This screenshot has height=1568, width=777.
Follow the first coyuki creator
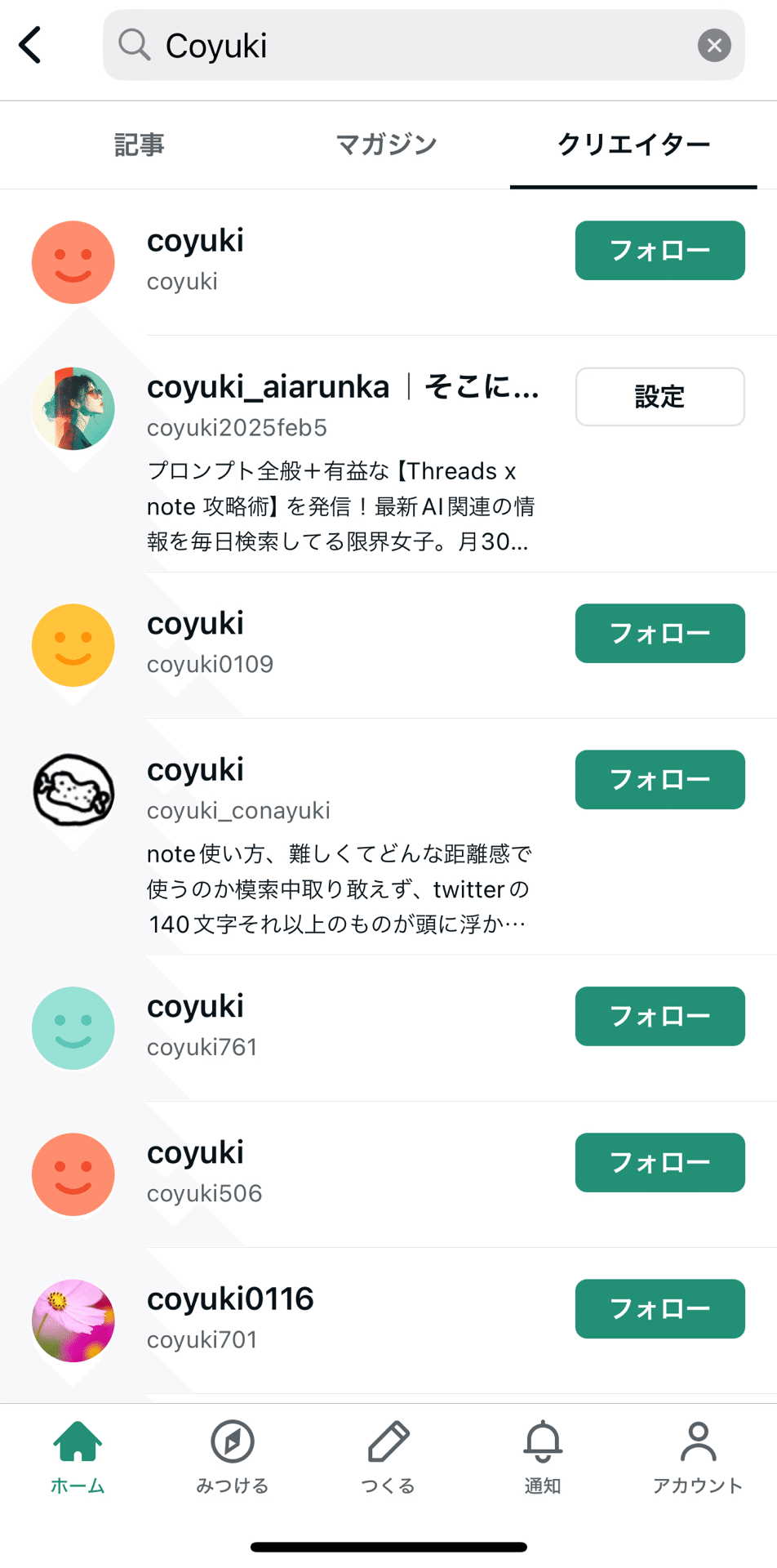tap(659, 251)
